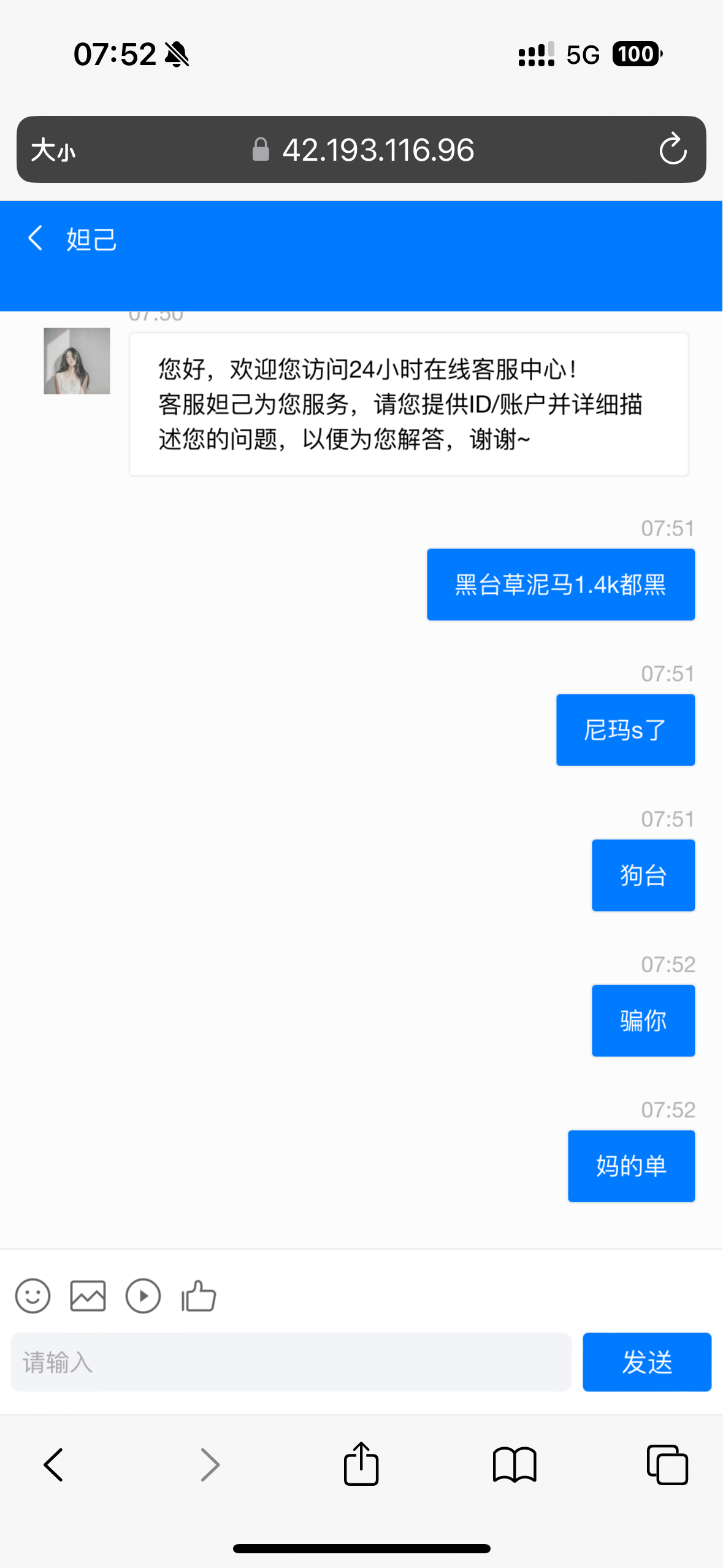Open the 大小 page settings menu

click(53, 150)
